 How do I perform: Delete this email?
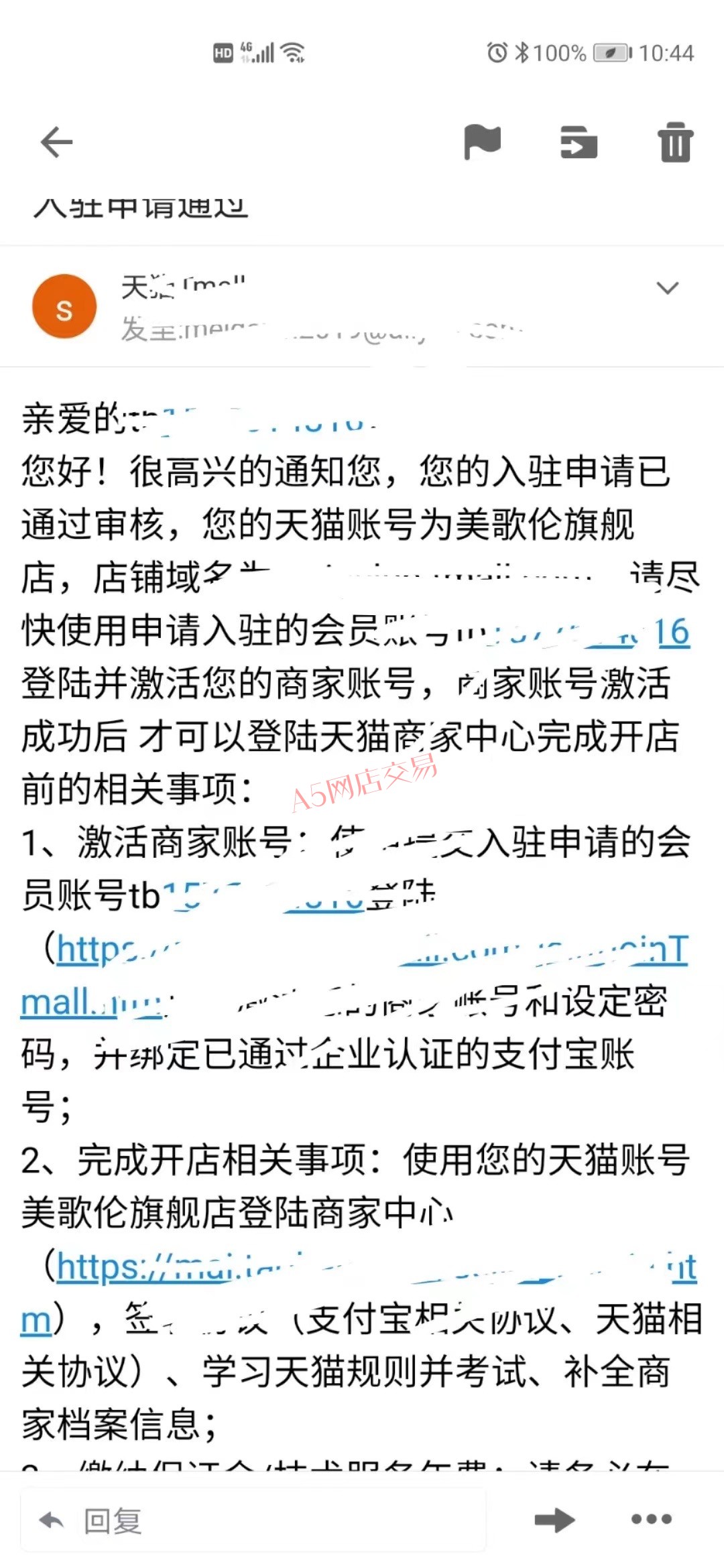click(x=675, y=142)
